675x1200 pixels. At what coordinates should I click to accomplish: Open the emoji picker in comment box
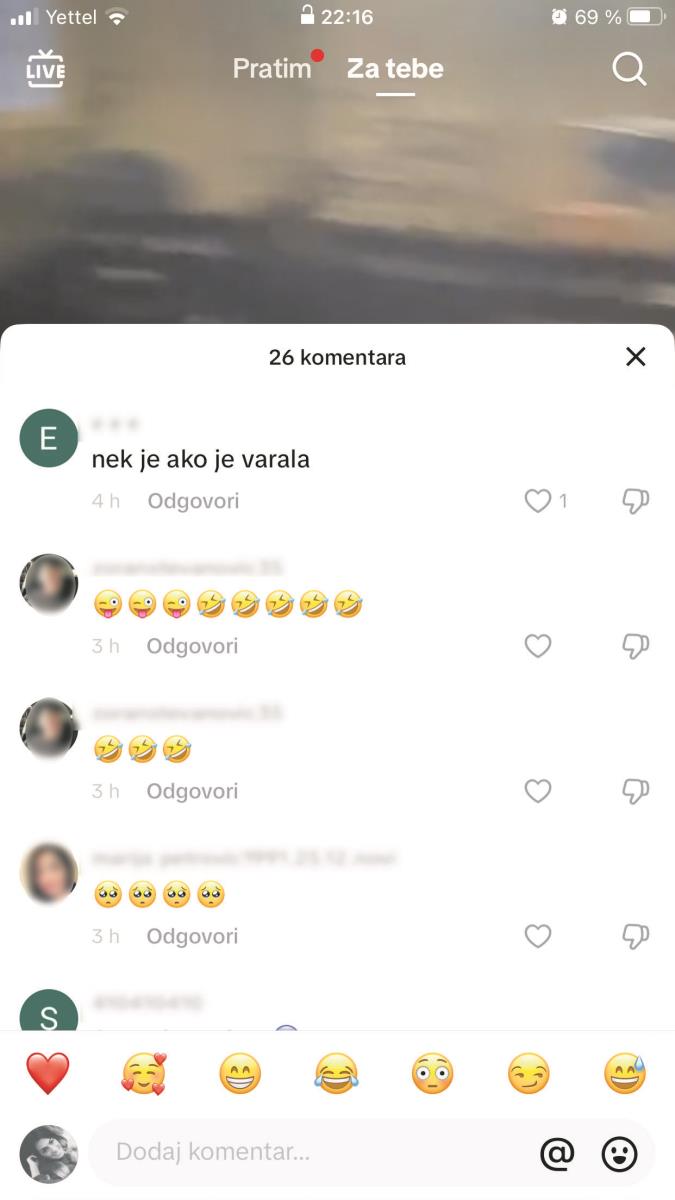[619, 1153]
